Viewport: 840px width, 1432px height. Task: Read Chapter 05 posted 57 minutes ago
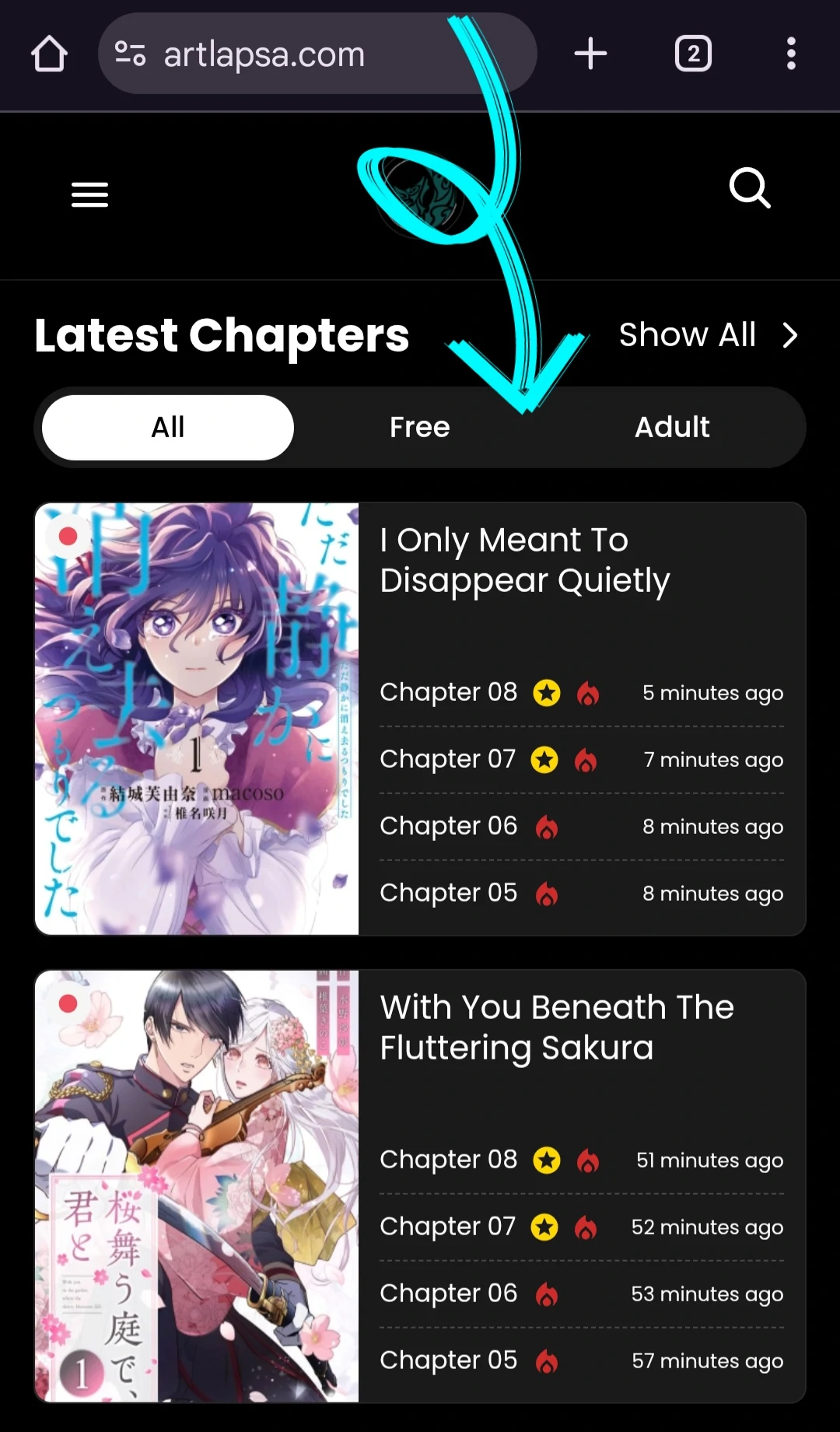point(448,1360)
